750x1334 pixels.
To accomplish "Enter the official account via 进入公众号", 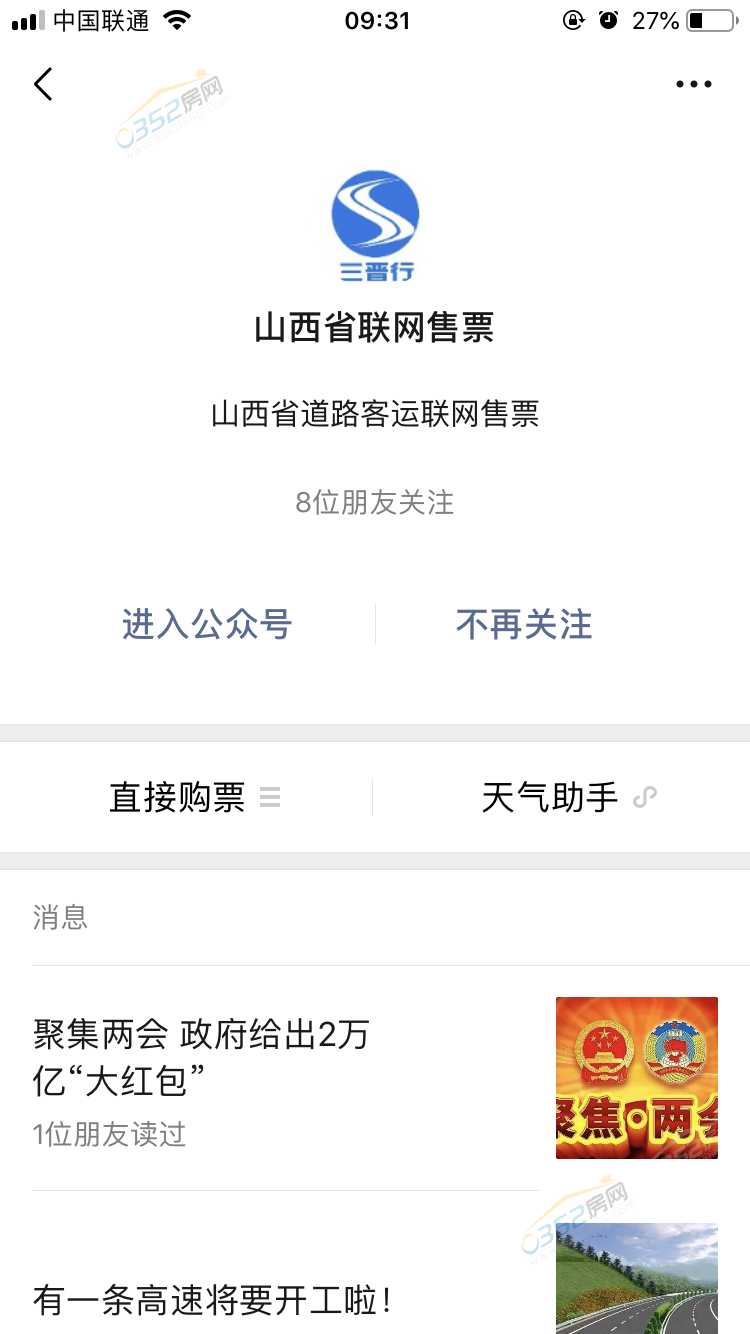I will [x=207, y=625].
